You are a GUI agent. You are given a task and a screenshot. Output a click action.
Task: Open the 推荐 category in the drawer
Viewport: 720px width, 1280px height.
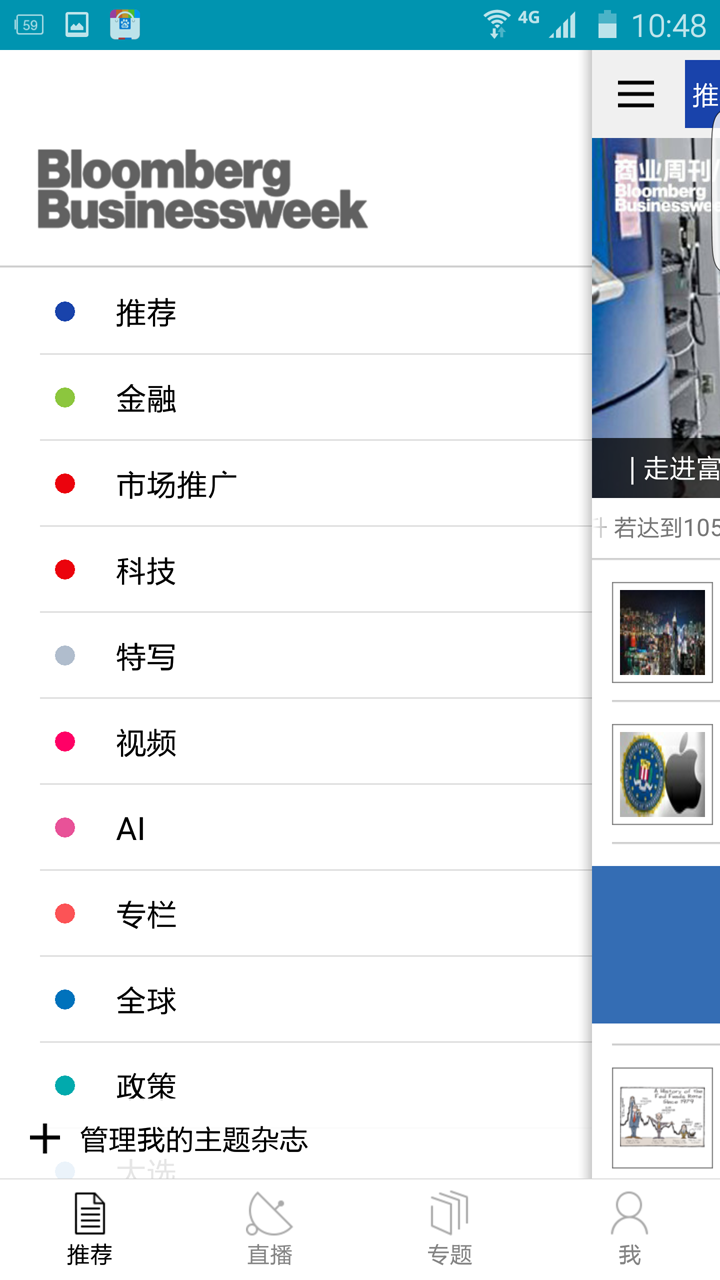click(x=146, y=313)
